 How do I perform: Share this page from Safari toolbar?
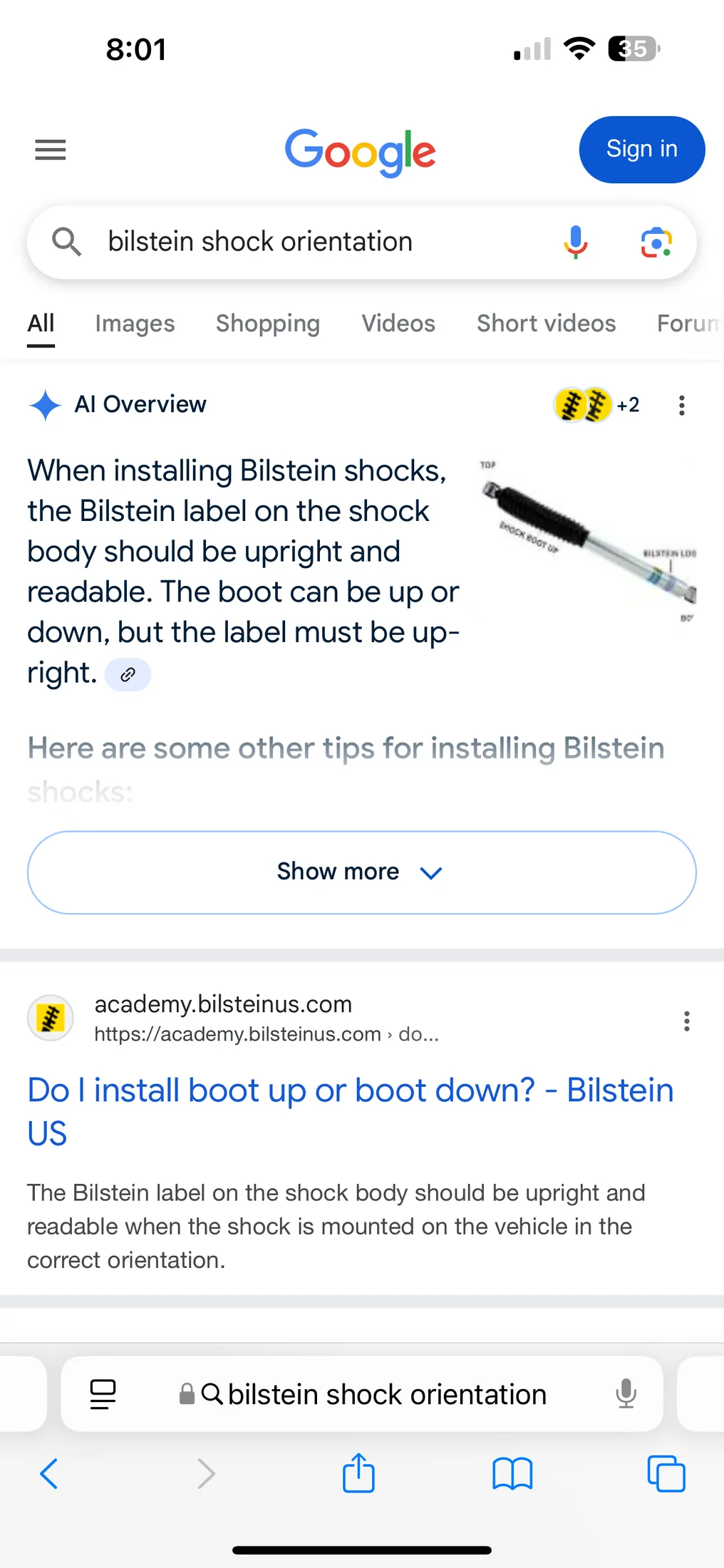pos(358,1472)
